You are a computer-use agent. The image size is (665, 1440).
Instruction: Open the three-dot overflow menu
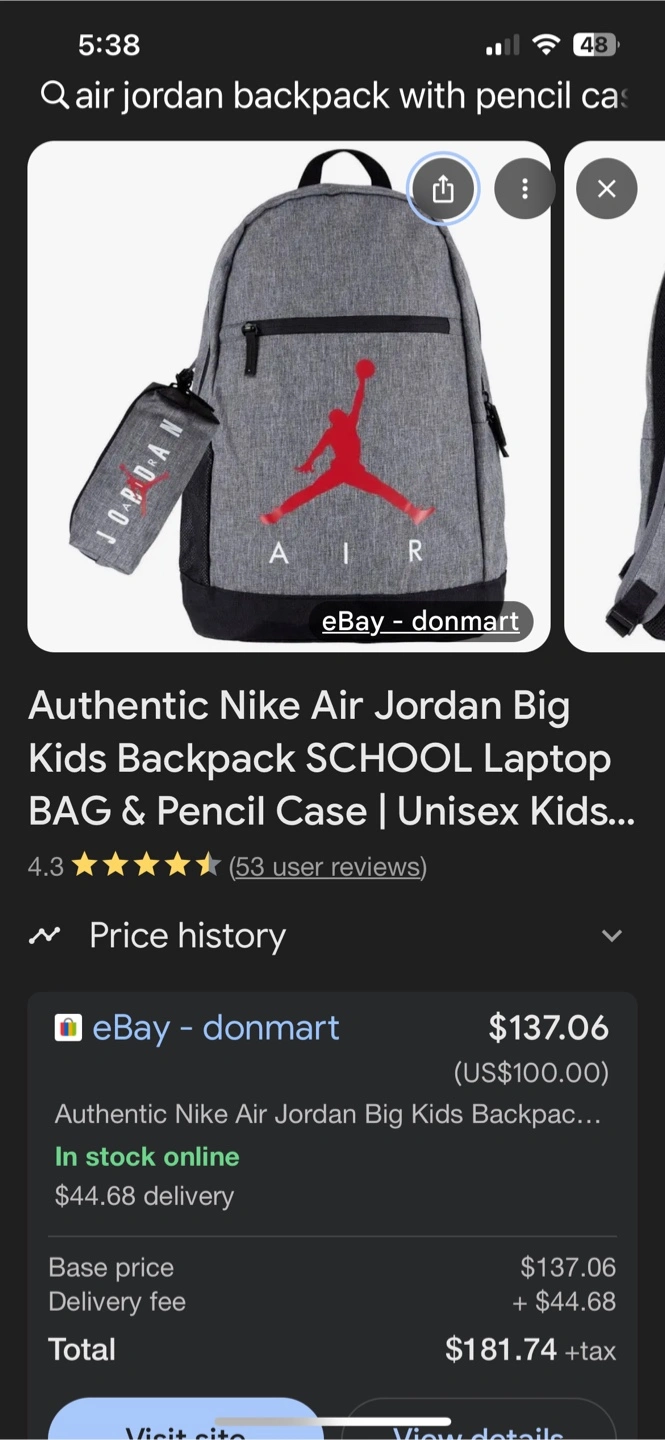[x=524, y=189]
